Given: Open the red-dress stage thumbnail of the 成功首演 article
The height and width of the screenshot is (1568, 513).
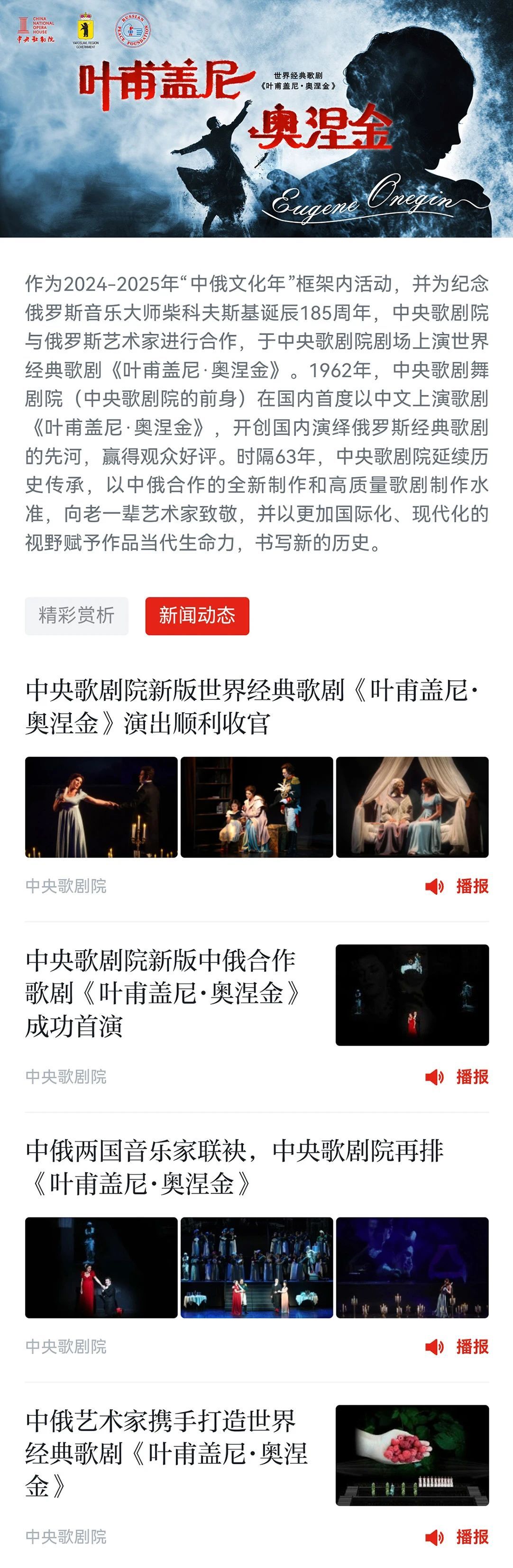Looking at the screenshot, I should [x=412, y=995].
